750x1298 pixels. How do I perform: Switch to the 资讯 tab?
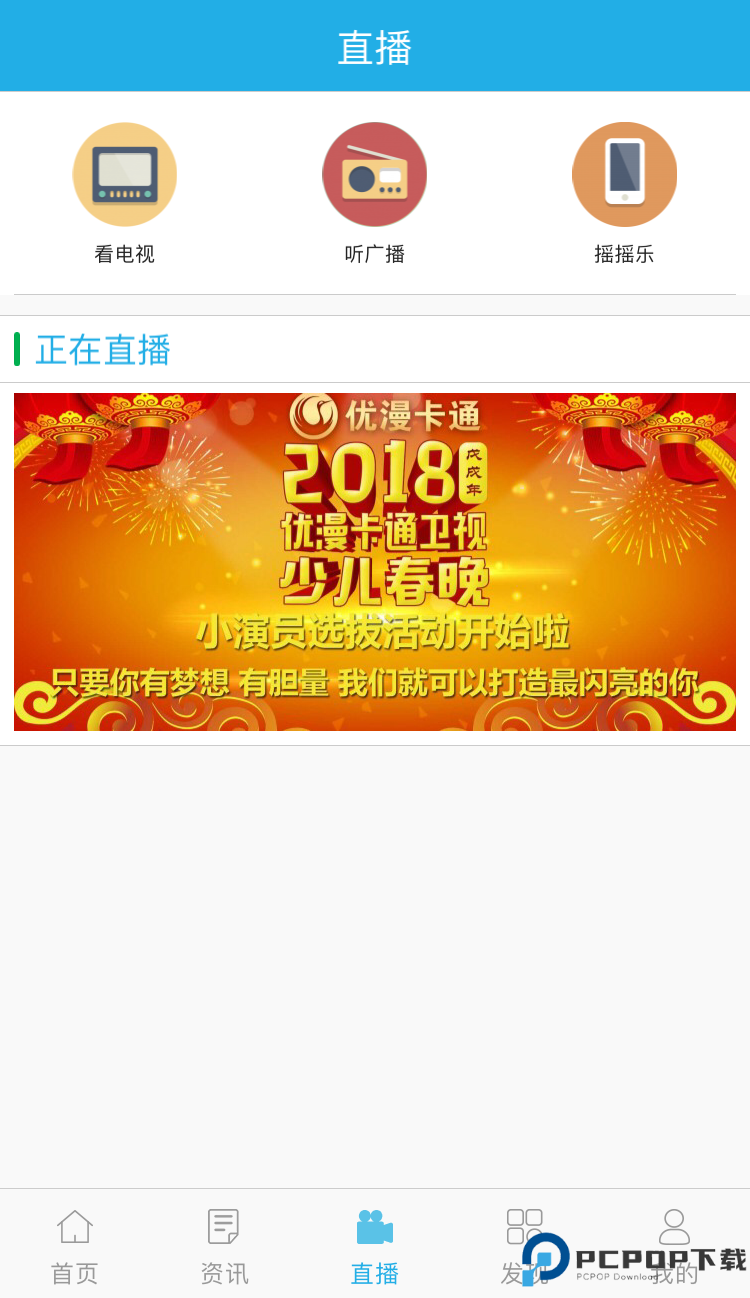click(224, 1244)
